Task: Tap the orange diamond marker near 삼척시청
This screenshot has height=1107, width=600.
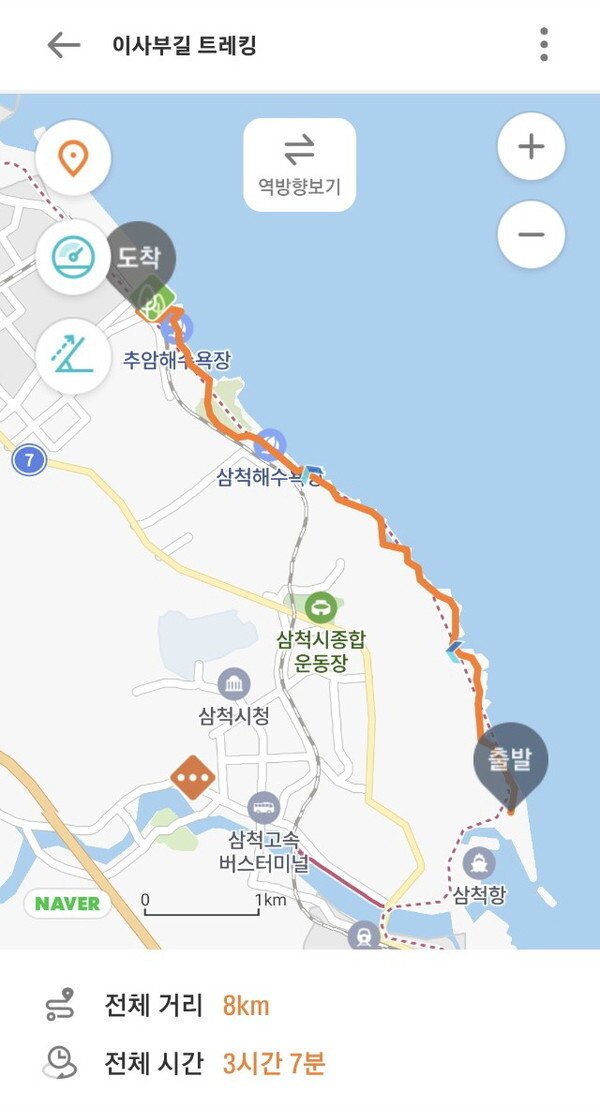Action: (193, 776)
